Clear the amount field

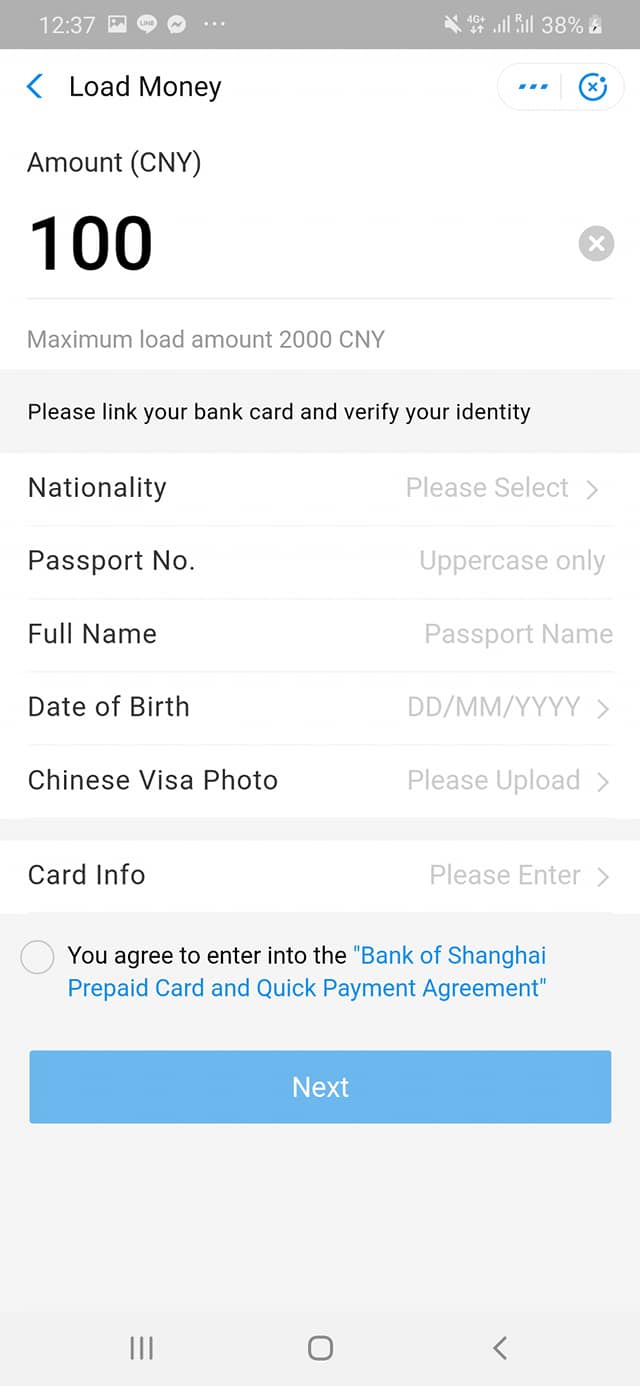596,244
